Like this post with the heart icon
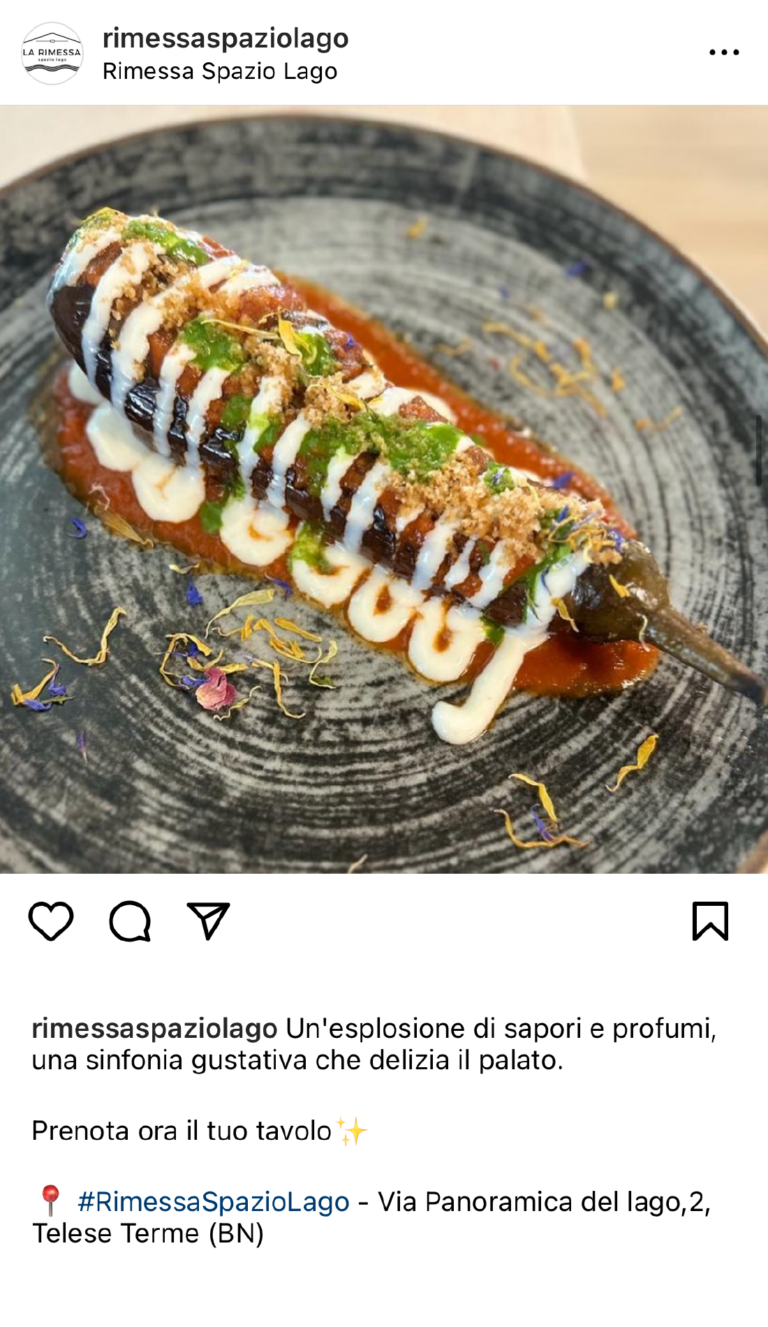 pos(51,921)
